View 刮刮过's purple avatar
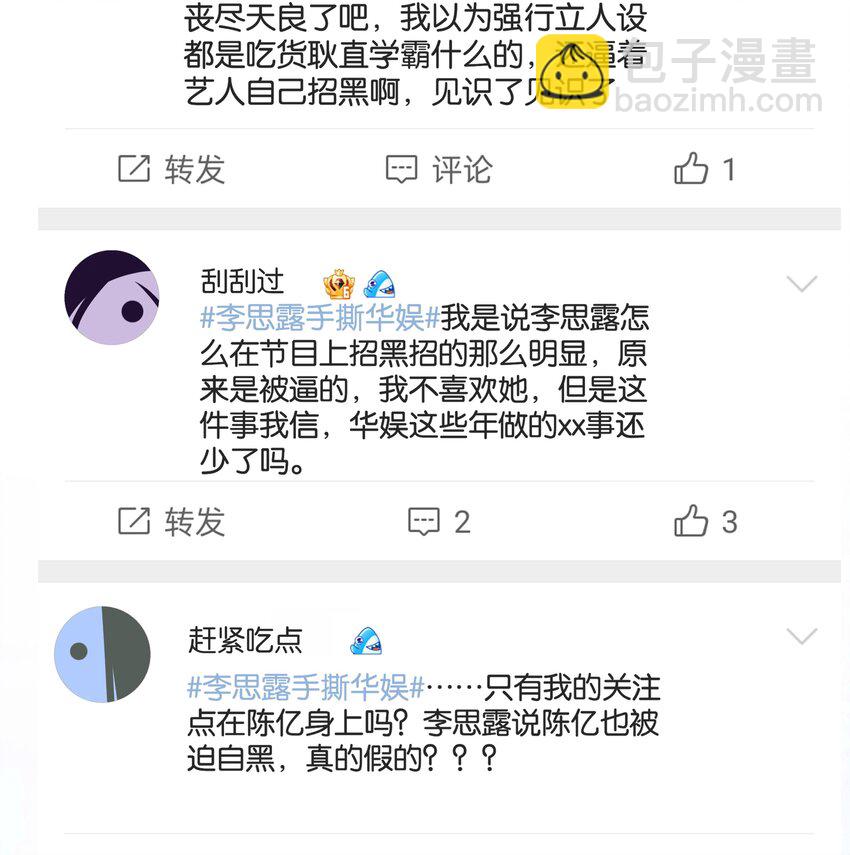The image size is (850, 855). pos(112,290)
